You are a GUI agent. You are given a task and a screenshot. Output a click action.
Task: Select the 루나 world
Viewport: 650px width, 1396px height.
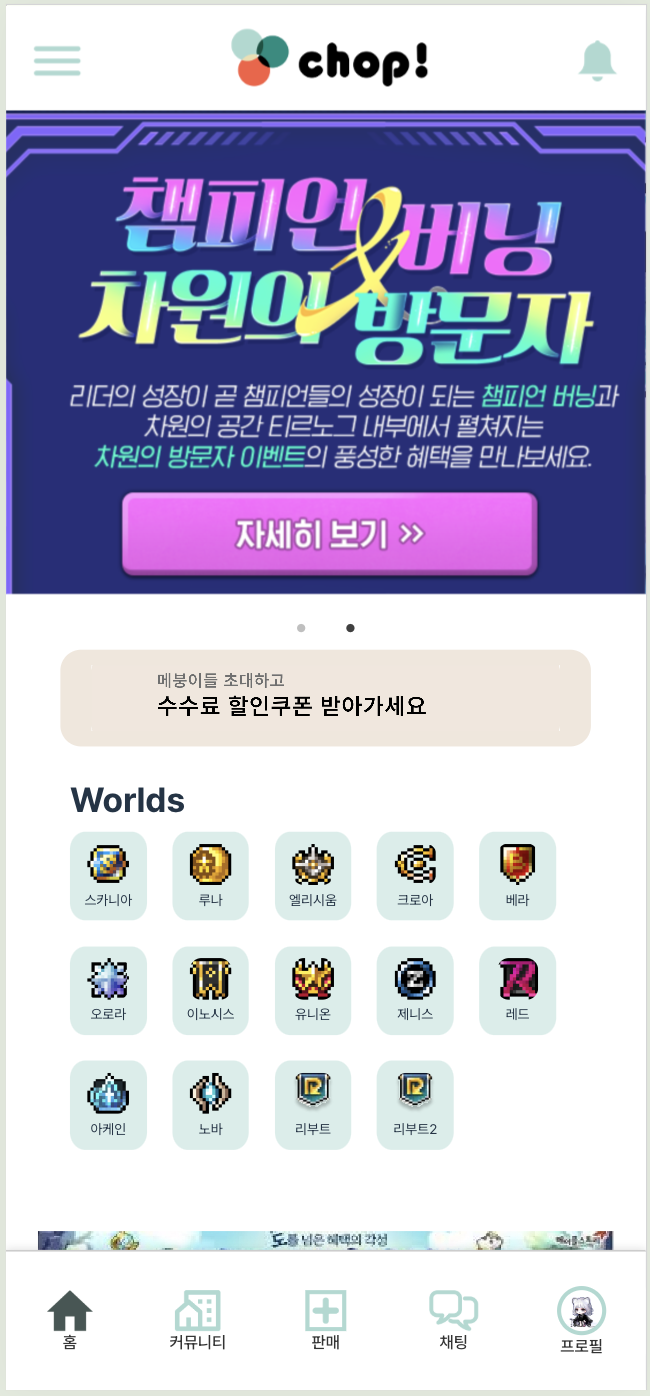click(210, 876)
